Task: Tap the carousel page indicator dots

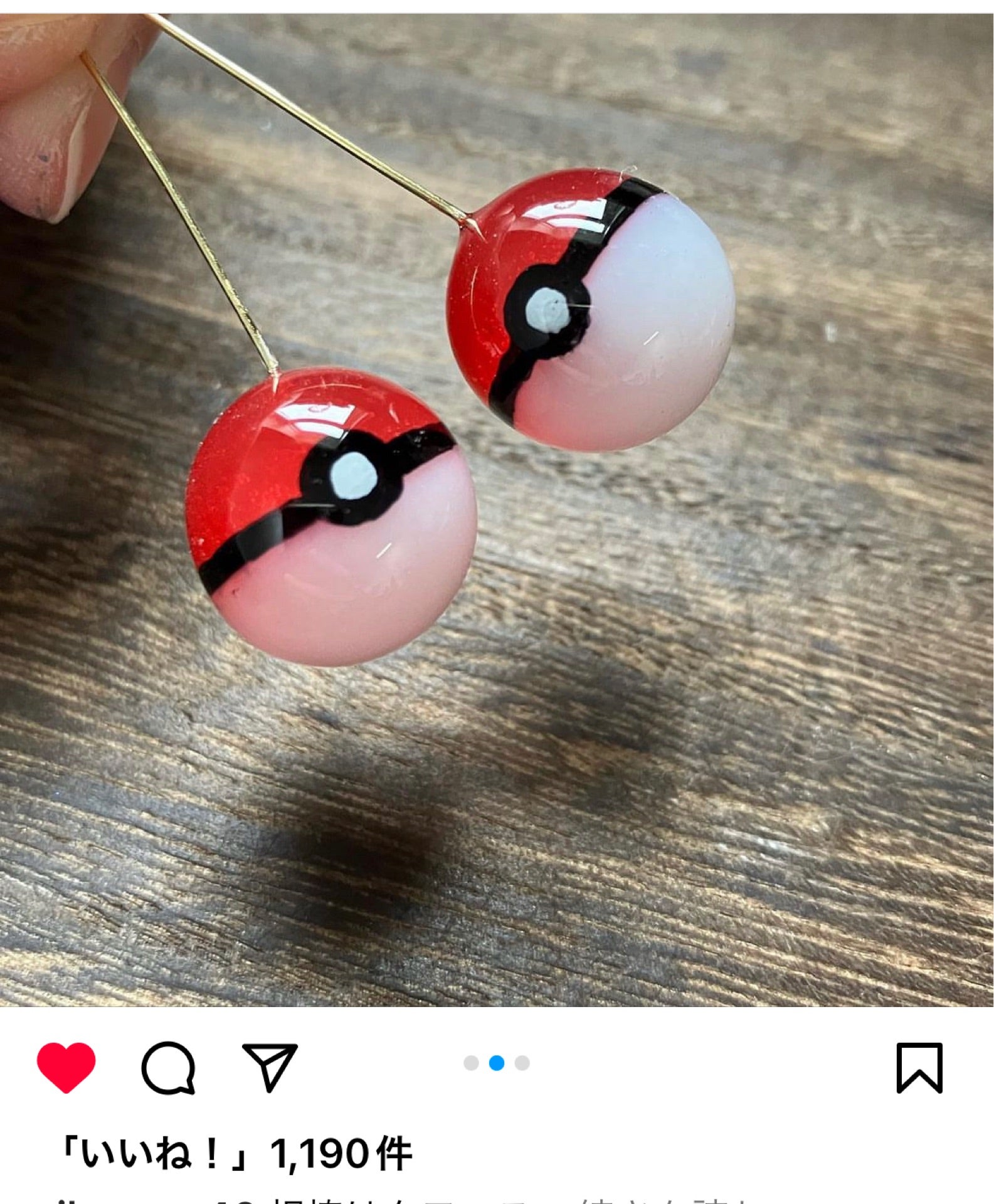Action: tap(496, 1063)
